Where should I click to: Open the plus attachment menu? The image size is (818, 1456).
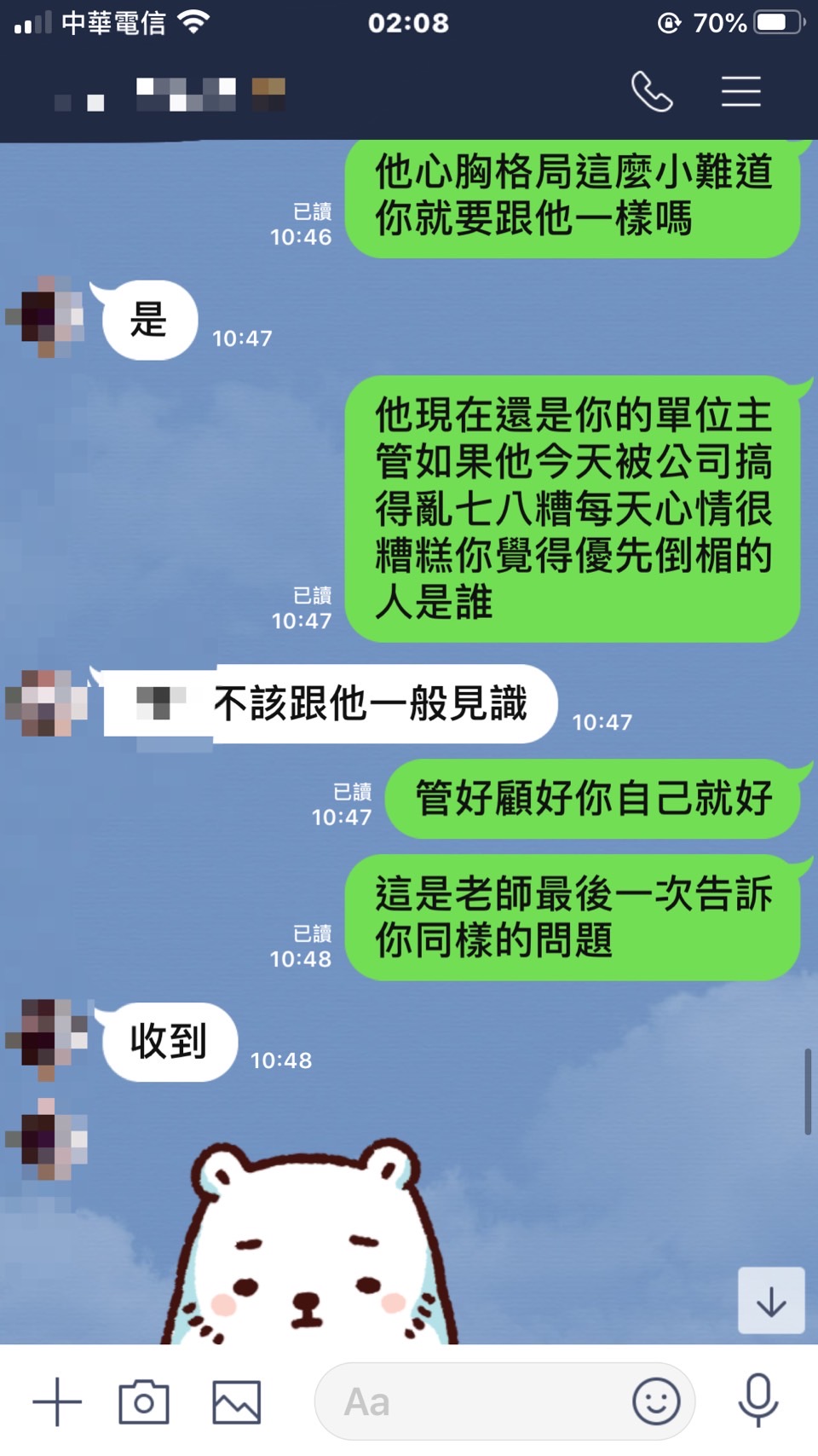tap(57, 1401)
